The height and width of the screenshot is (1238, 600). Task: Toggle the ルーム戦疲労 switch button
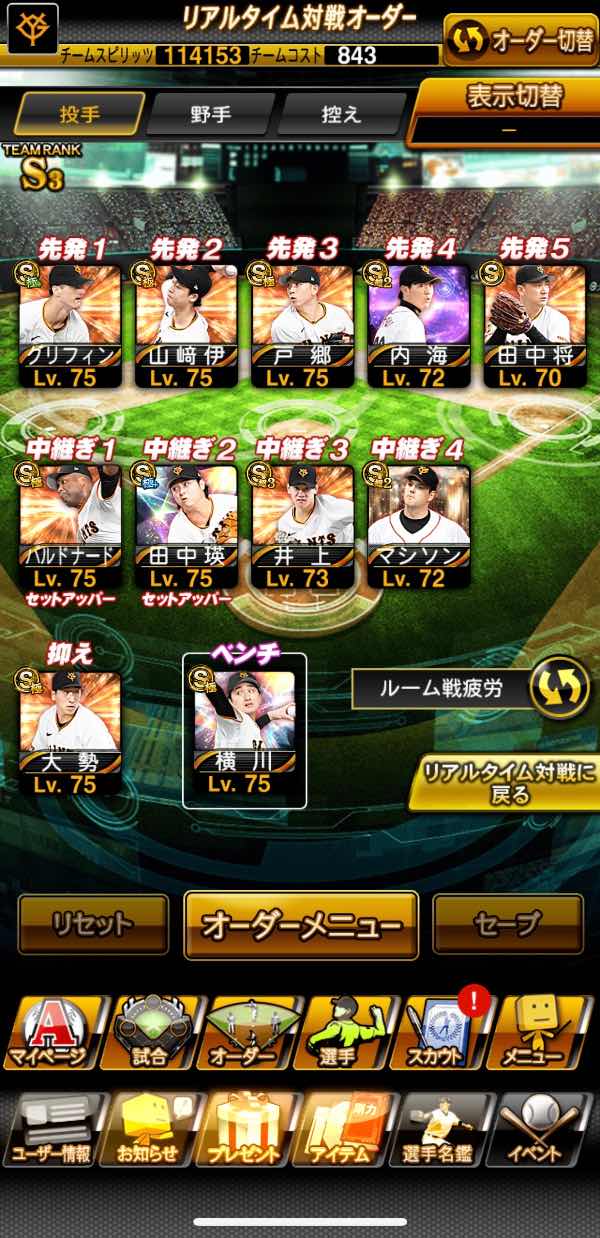tap(559, 688)
